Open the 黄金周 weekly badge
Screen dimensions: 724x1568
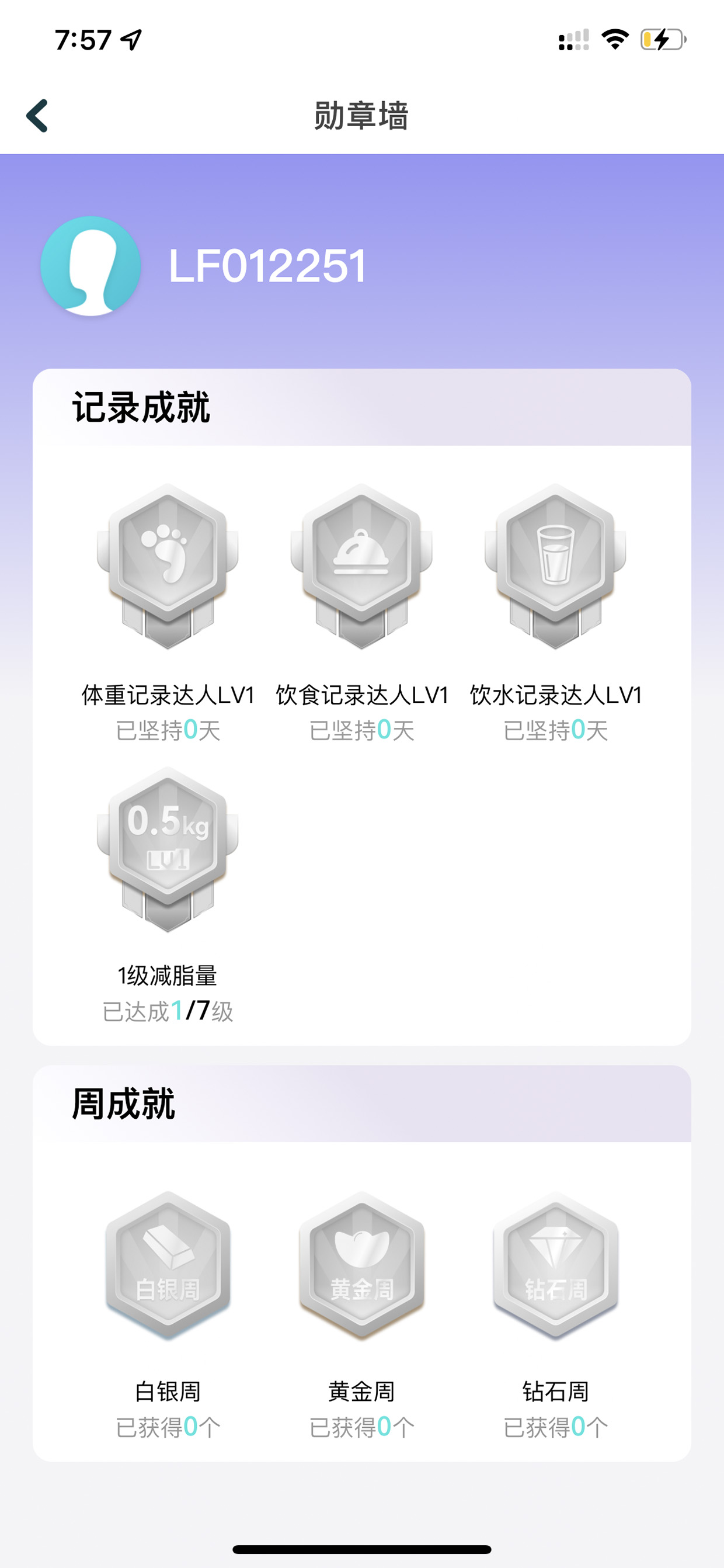tap(361, 1266)
